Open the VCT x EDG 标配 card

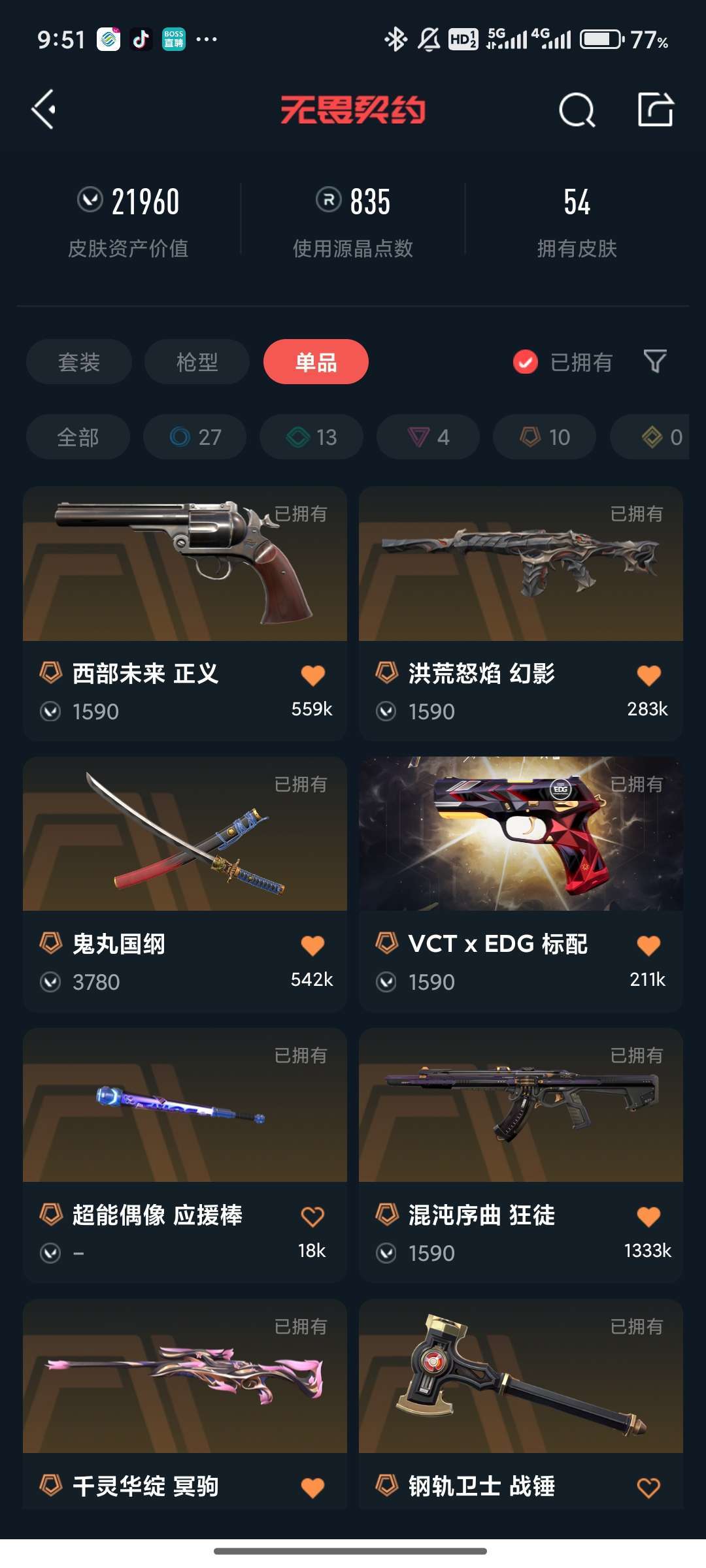pos(521,884)
